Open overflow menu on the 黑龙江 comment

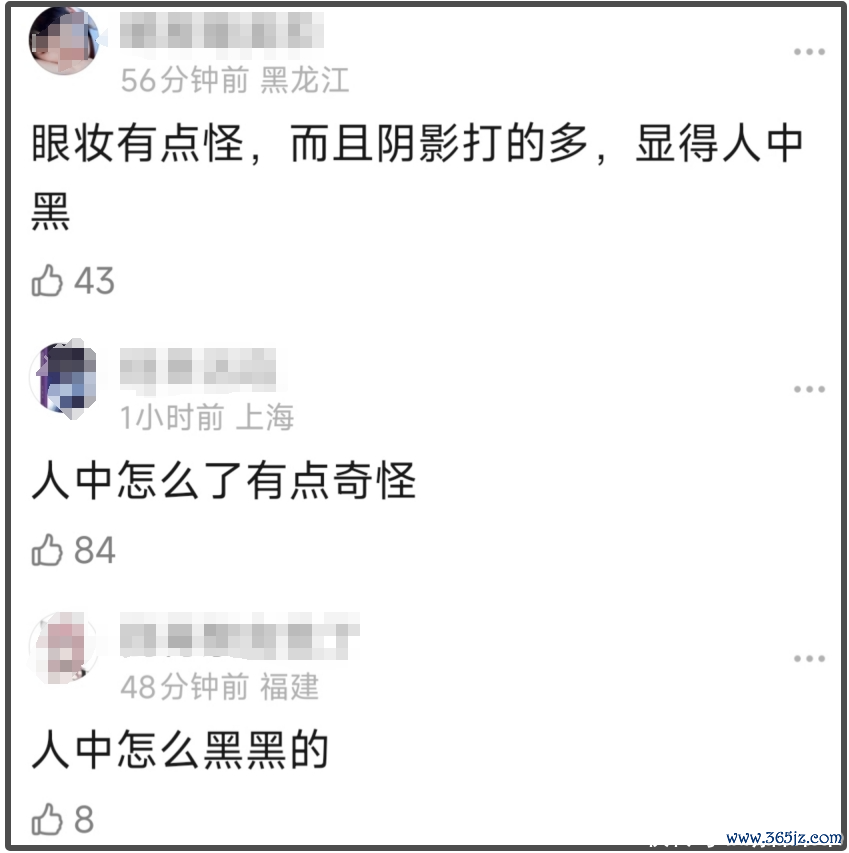pyautogui.click(x=809, y=52)
